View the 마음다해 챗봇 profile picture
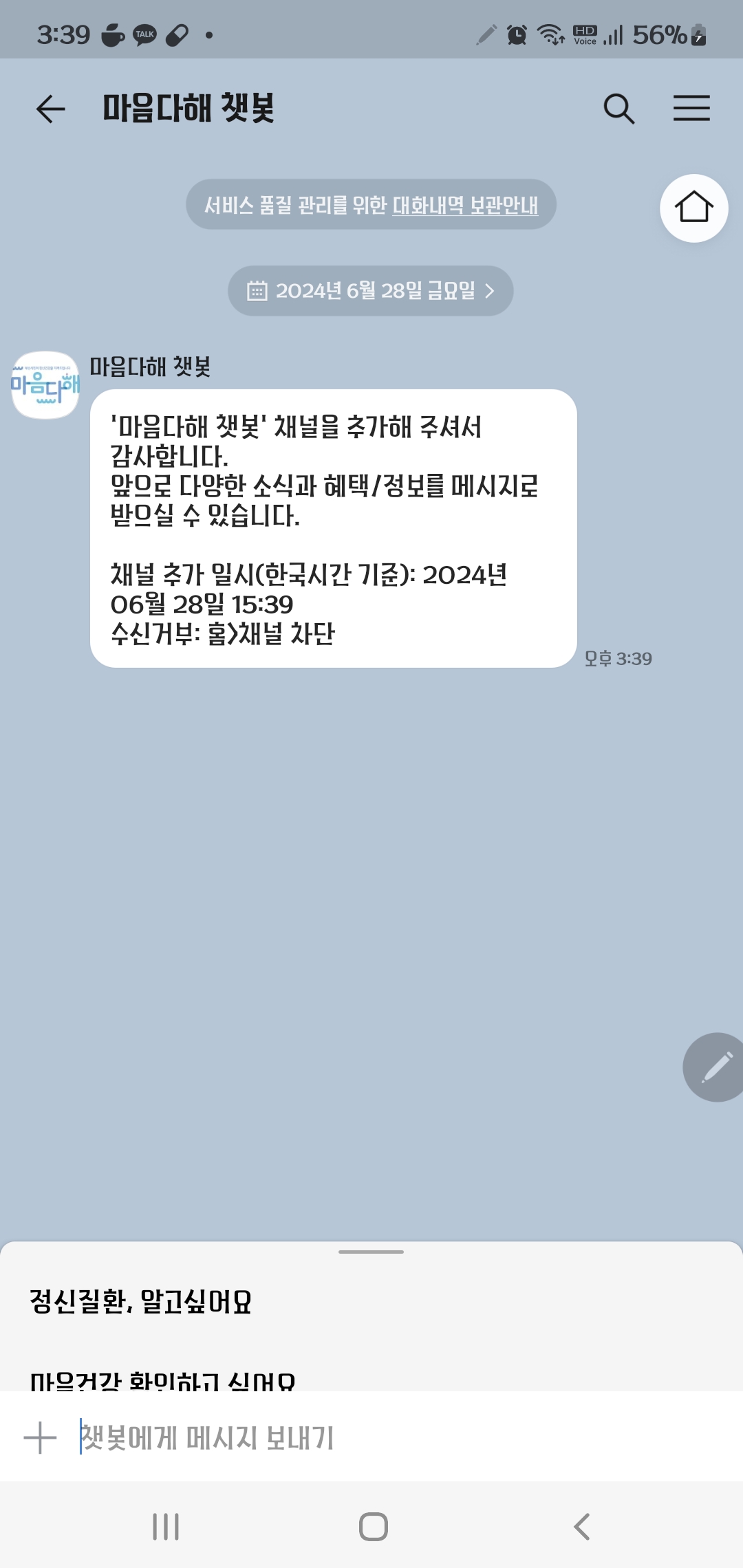Viewport: 743px width, 1568px height. 45,385
